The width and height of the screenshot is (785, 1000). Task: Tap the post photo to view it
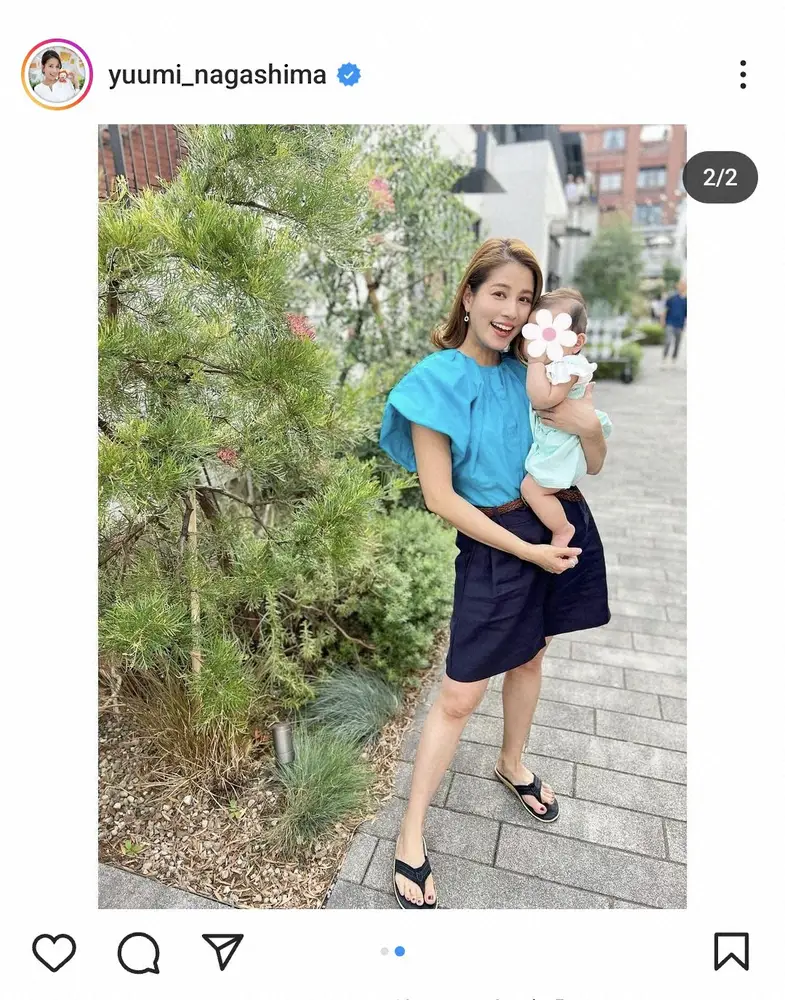click(392, 516)
